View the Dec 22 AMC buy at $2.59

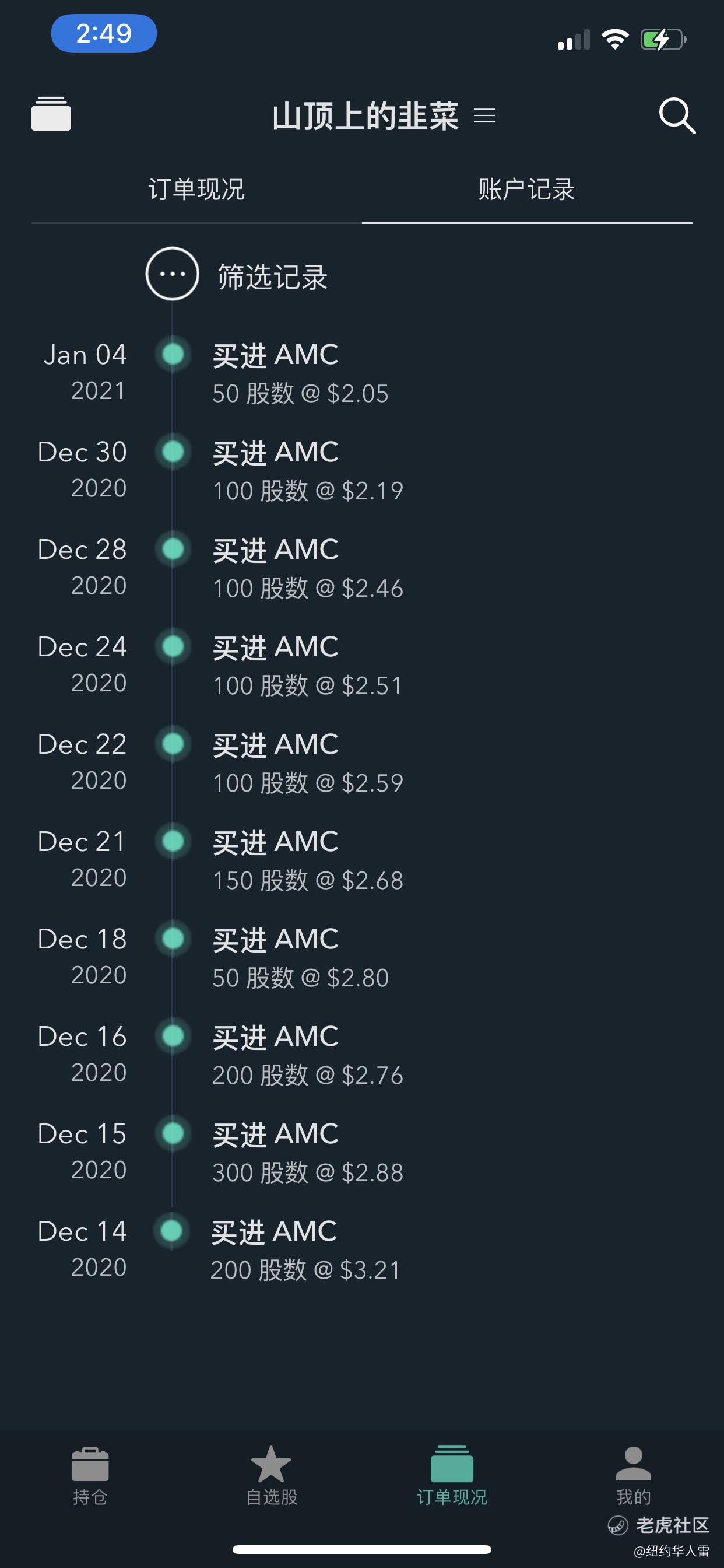click(x=362, y=761)
